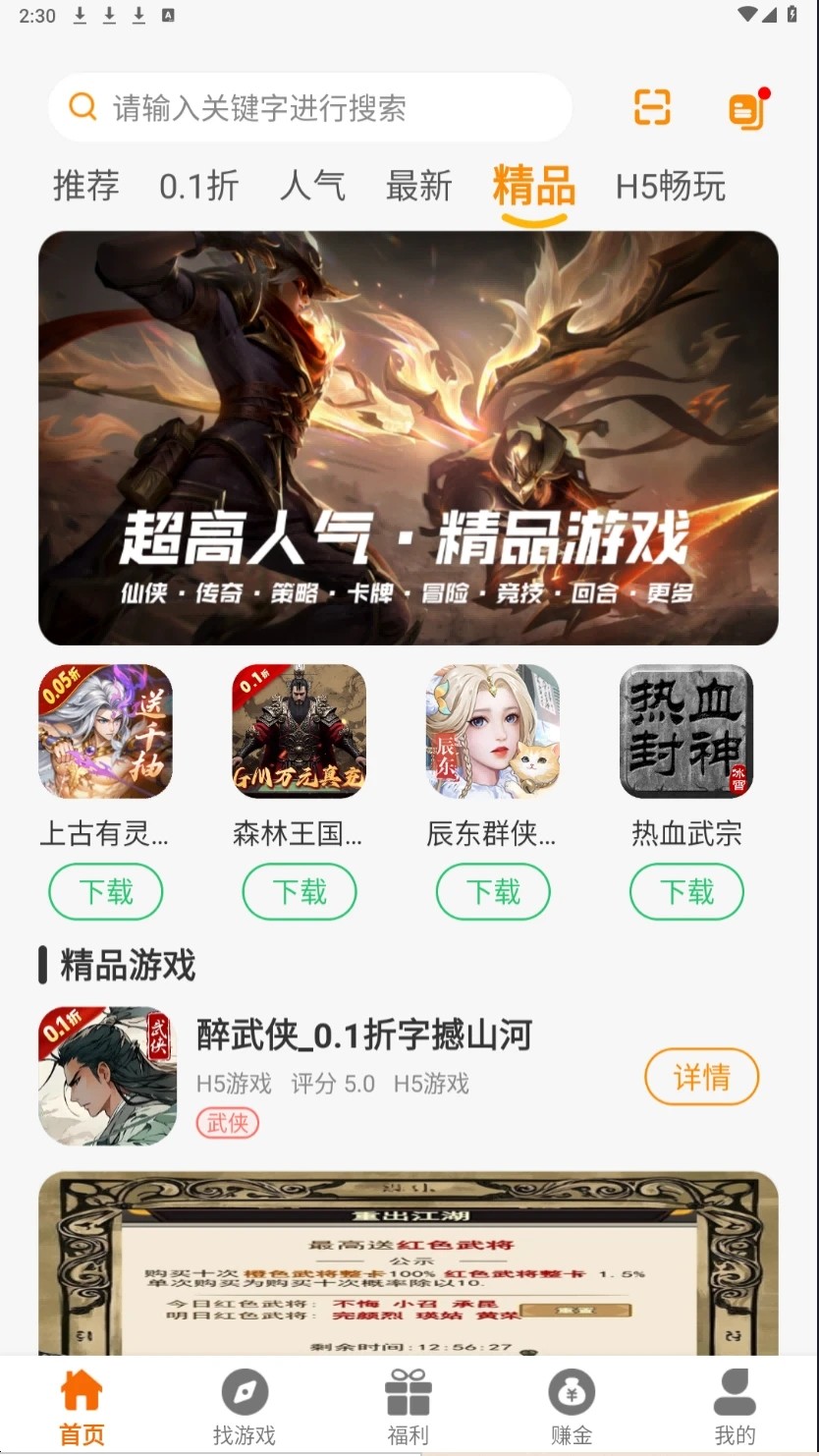This screenshot has height=1456, width=819.
Task: Open the 热血武宗 game icon
Action: (x=685, y=731)
